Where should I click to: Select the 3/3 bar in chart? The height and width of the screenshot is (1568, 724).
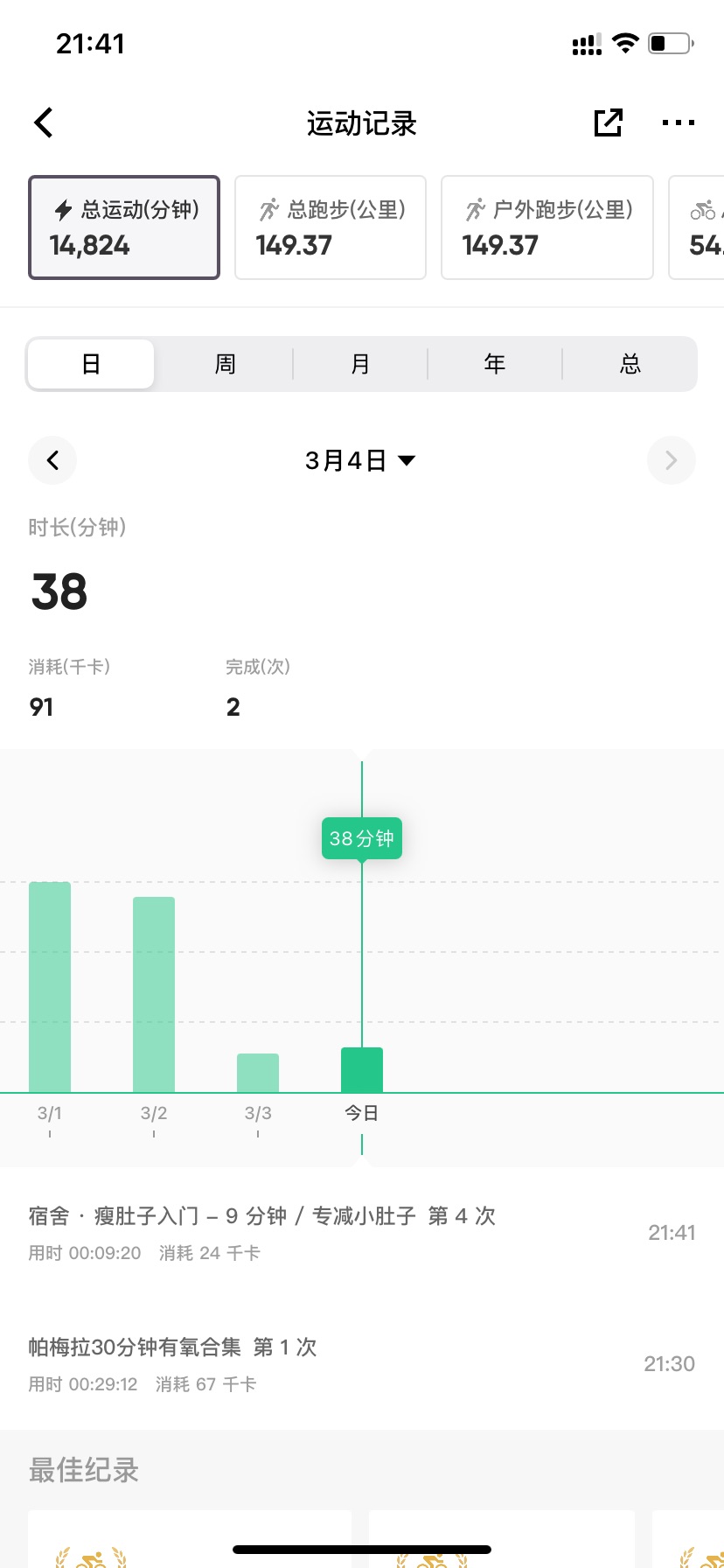[258, 1073]
